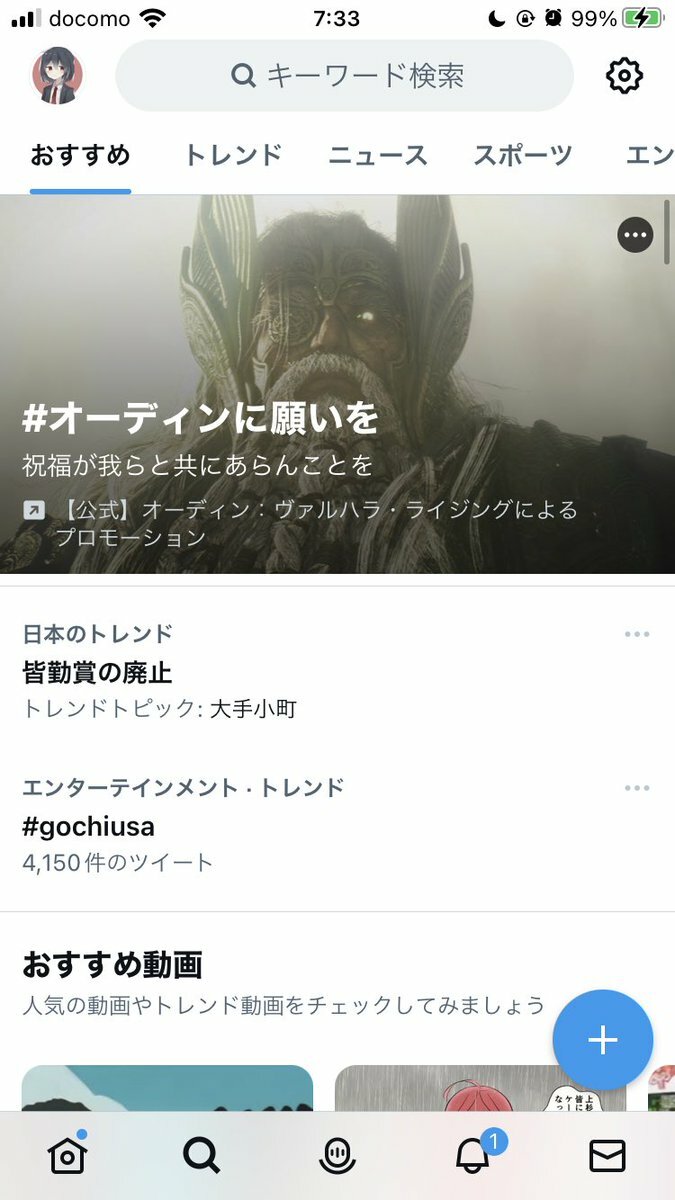Switch to the ニュース tab
This screenshot has width=675, height=1200.
tap(378, 155)
